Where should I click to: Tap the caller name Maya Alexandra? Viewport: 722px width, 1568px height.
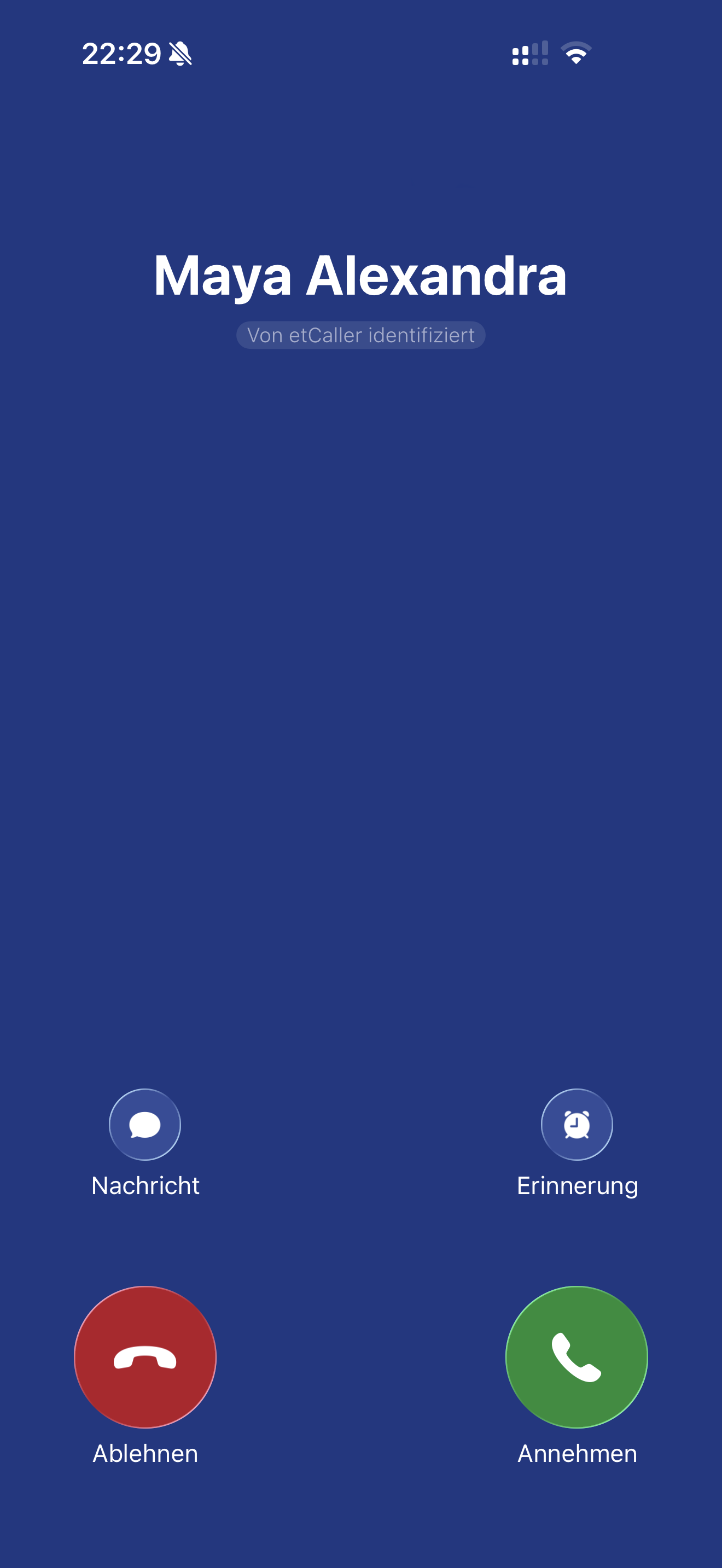(360, 279)
